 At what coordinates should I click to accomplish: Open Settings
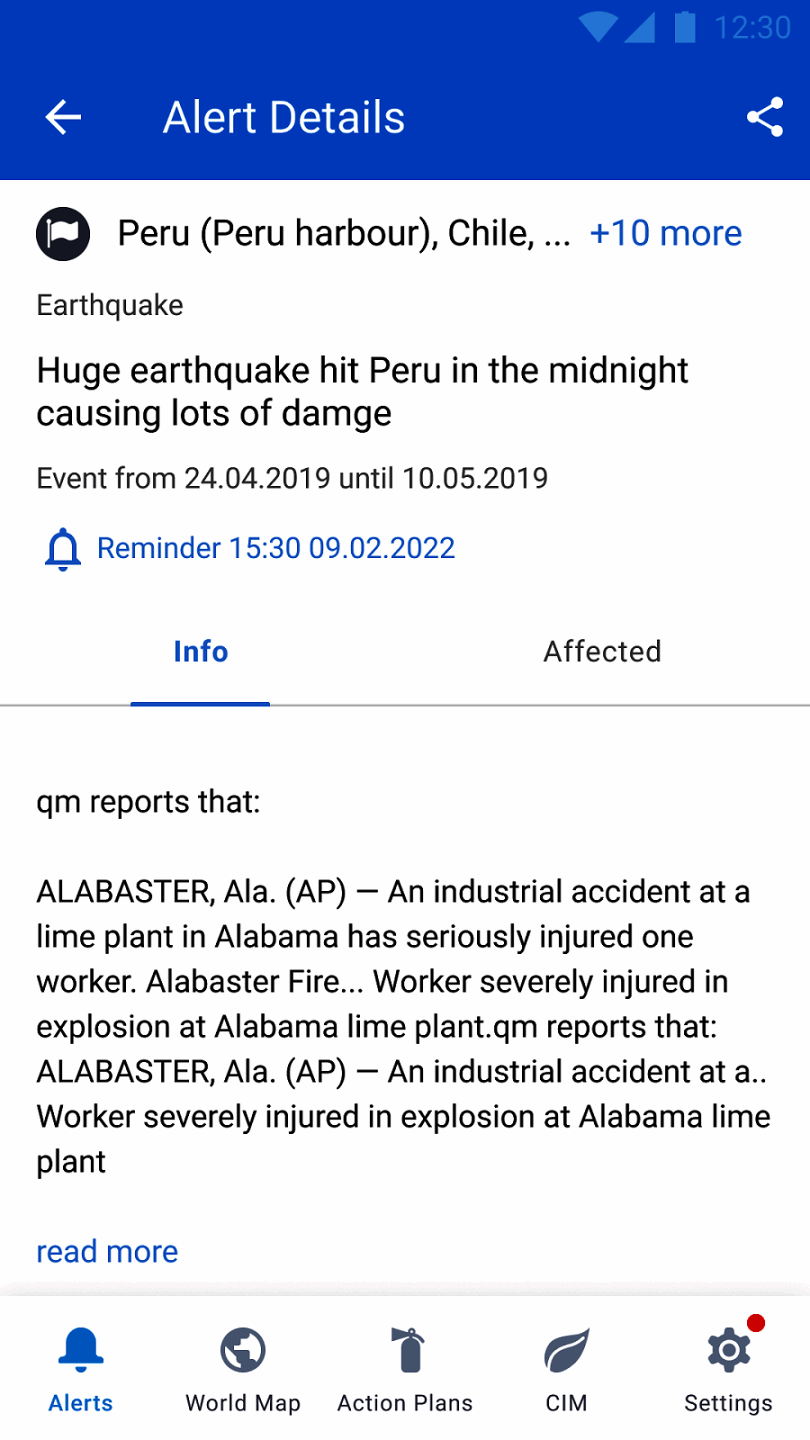[728, 1369]
